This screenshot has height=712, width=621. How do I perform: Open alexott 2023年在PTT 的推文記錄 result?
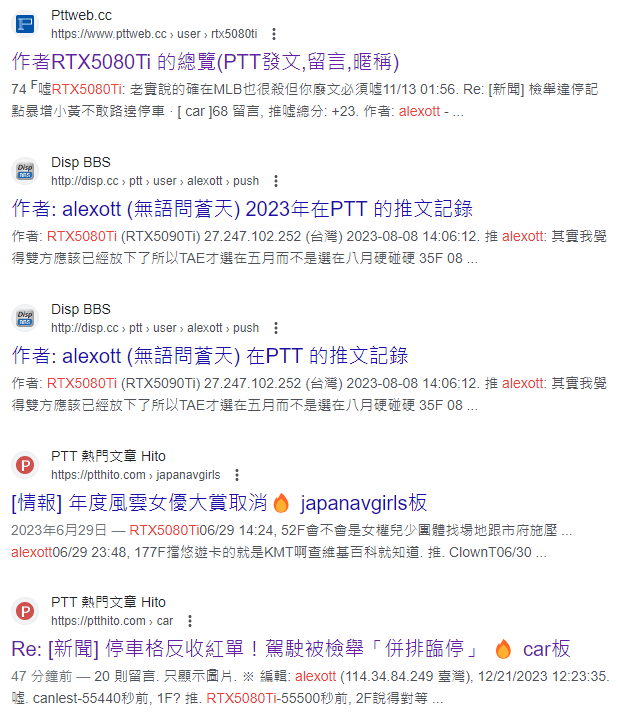[242, 209]
